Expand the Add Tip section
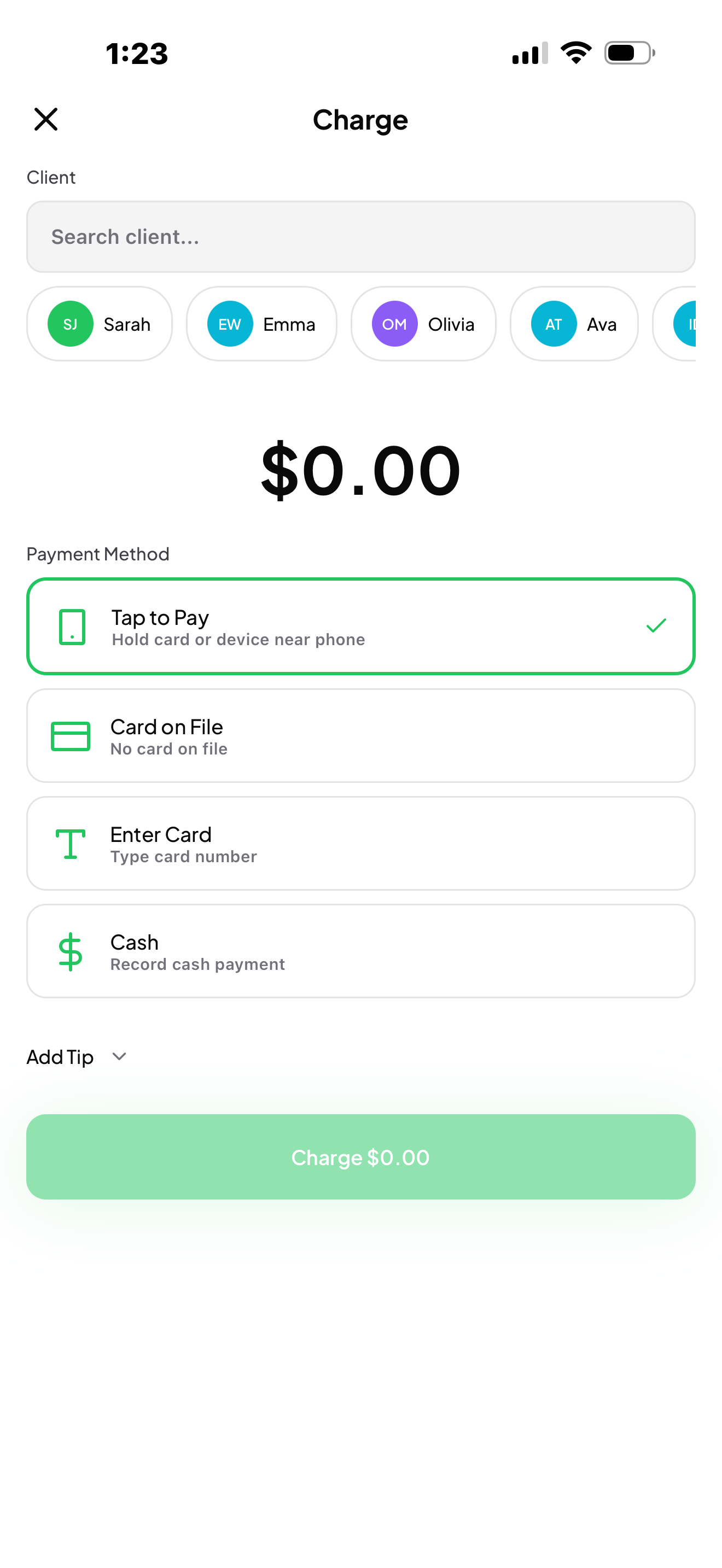 [77, 1057]
